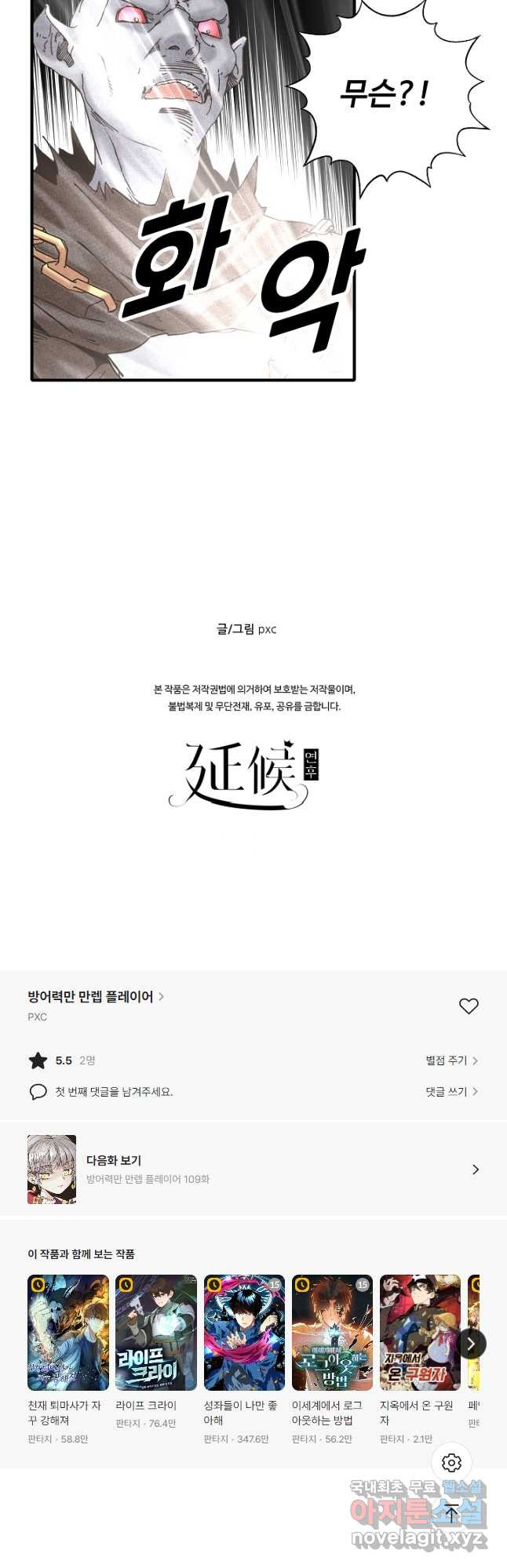The image size is (507, 1568).
Task: Open 성좌들이 나만 좋아해 recommendation
Action: click(244, 1333)
